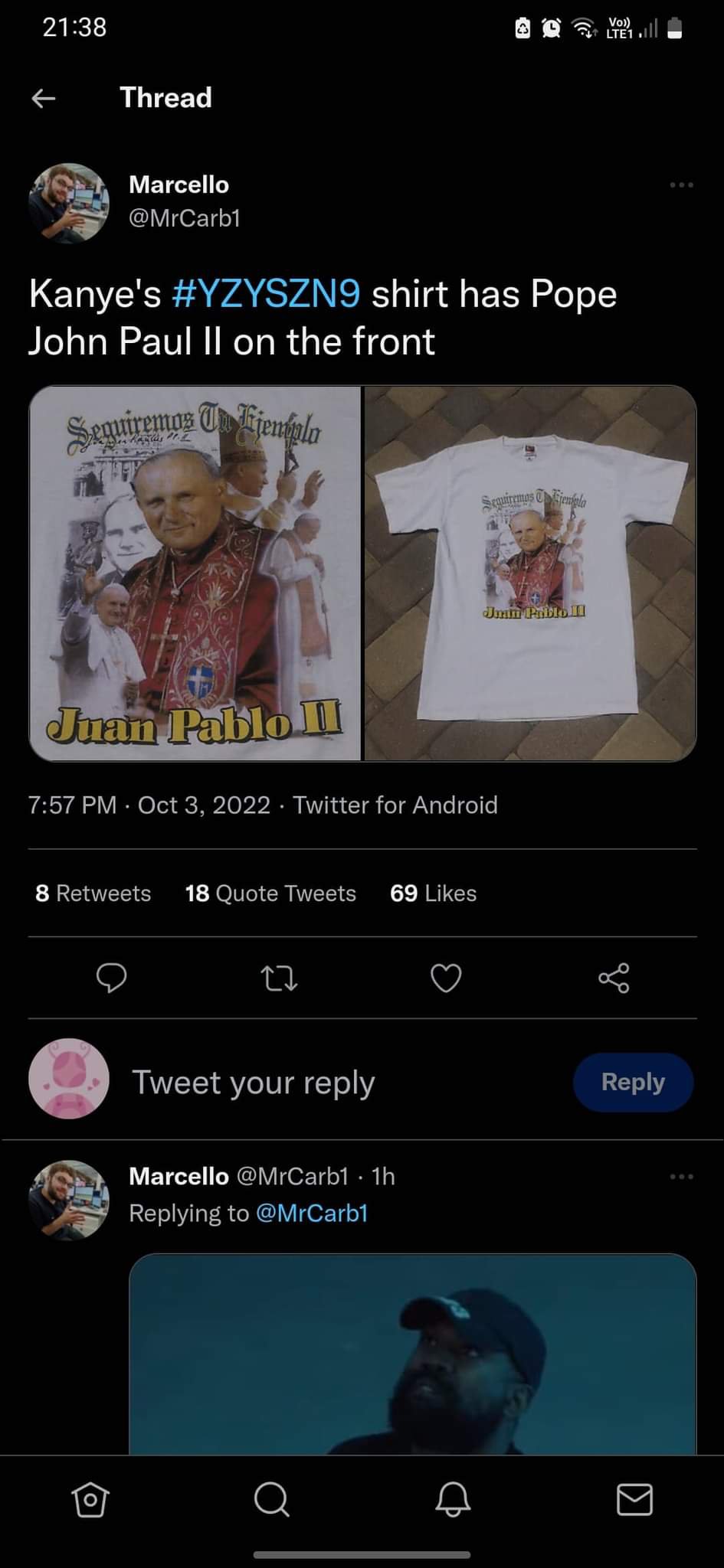The image size is (724, 1568).
Task: Open the Messages envelope tab
Action: (634, 1499)
